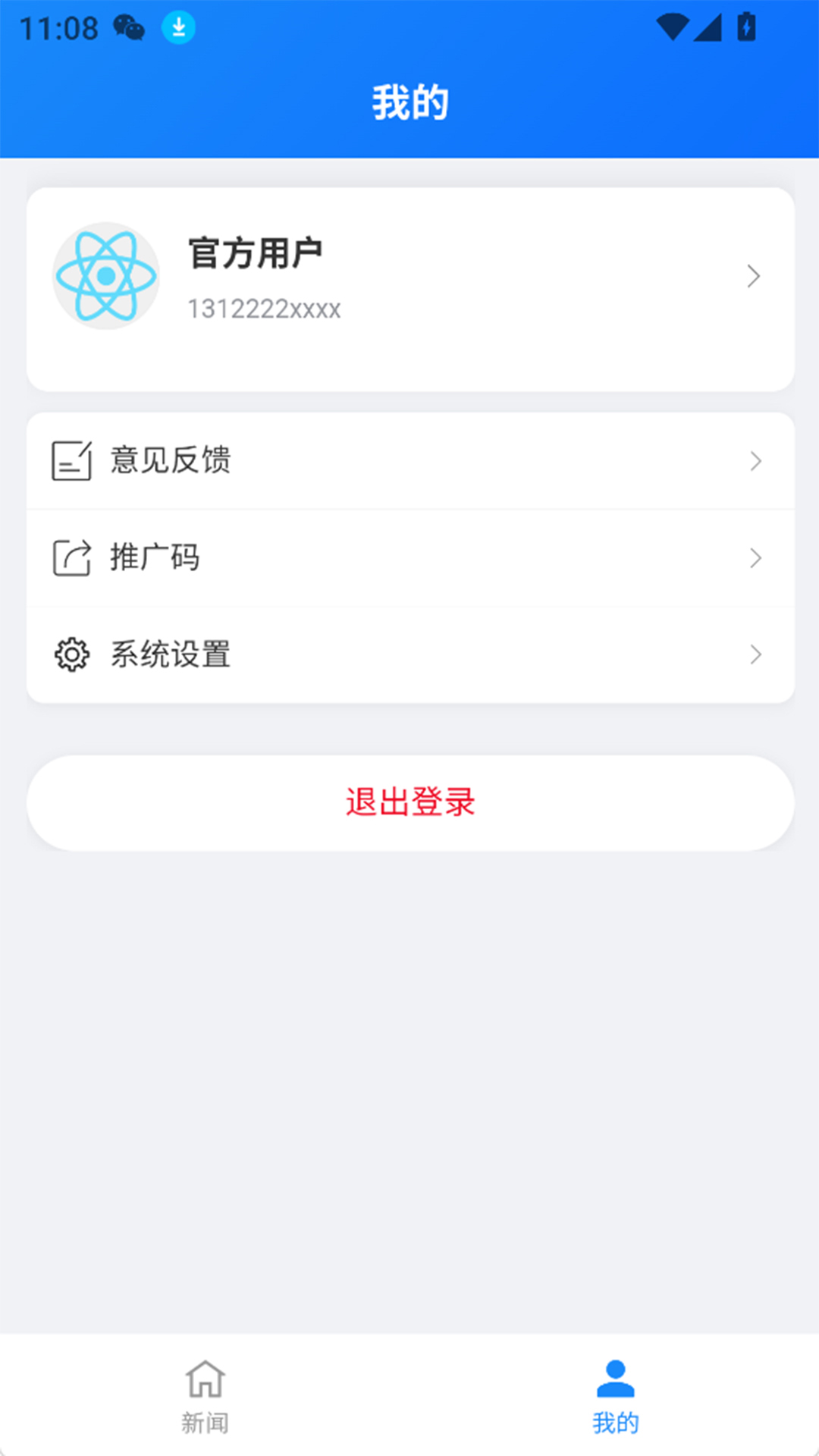Open 意见反馈 using its chevron arrow
The image size is (819, 1456).
coord(754,460)
